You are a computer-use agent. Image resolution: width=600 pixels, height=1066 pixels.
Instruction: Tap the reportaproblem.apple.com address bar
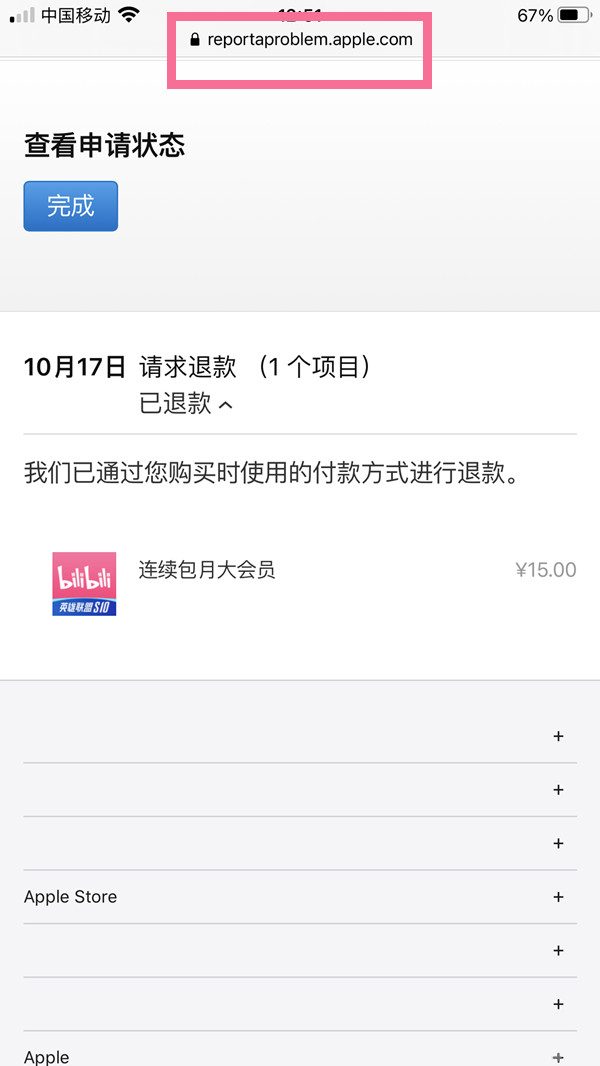point(301,40)
